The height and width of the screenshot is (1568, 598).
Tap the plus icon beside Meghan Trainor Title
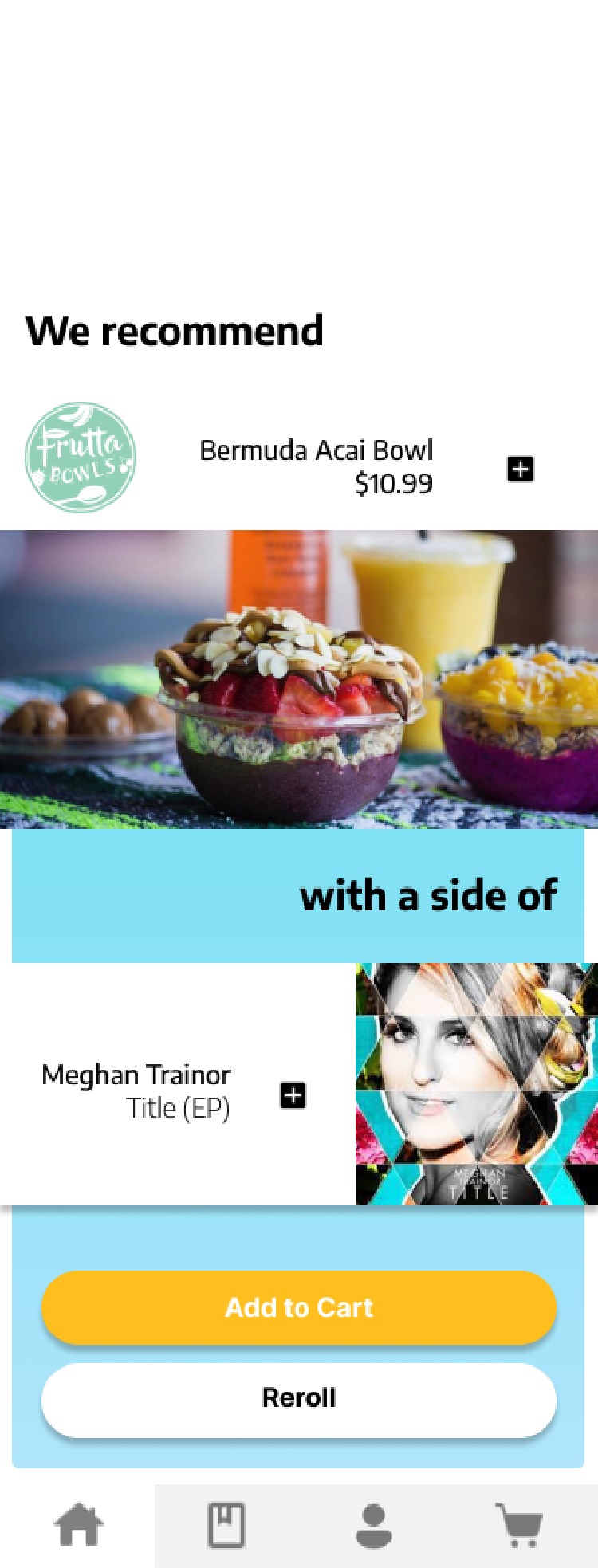pos(293,1095)
